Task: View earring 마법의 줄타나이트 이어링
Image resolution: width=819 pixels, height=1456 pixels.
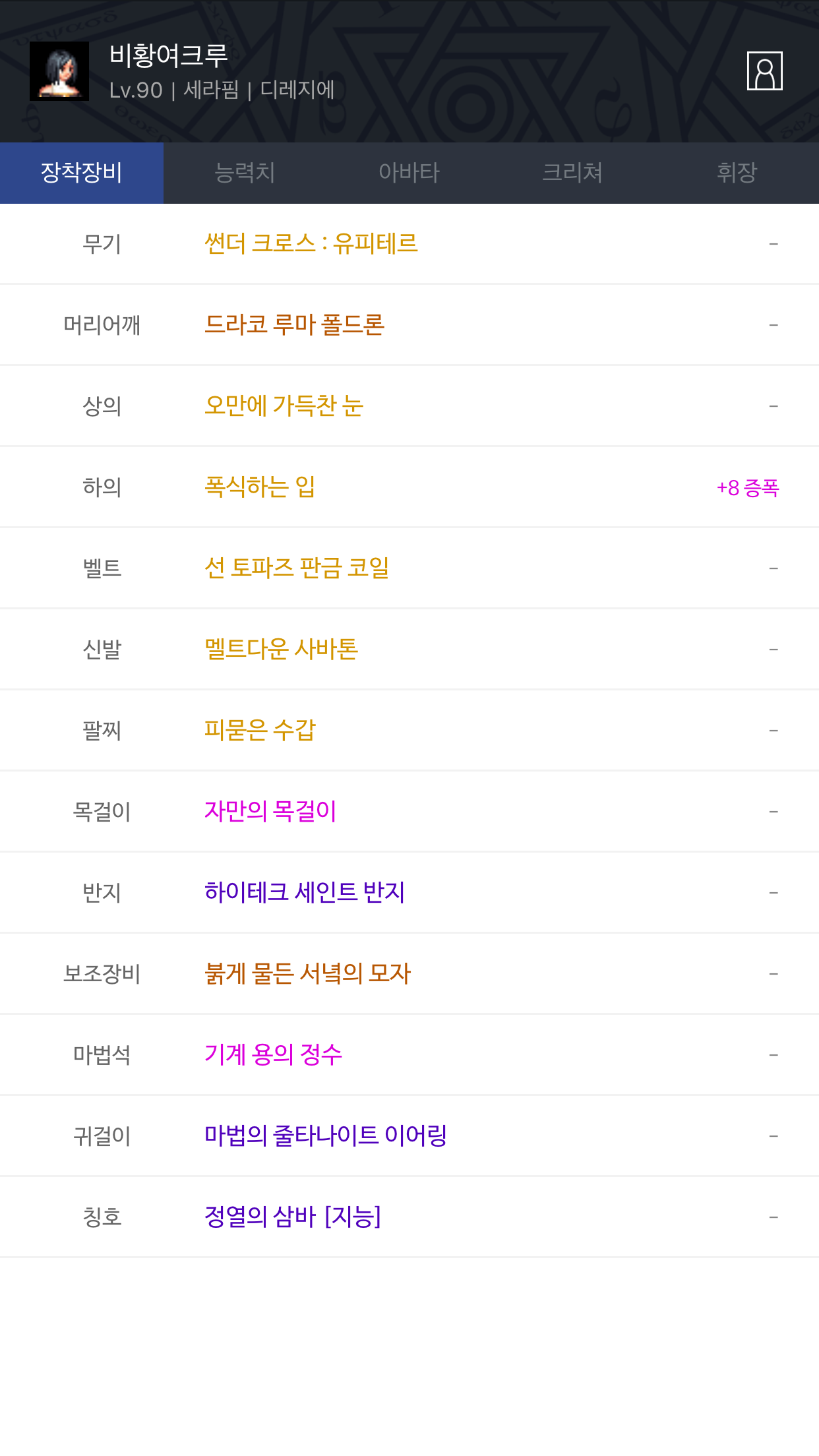Action: 409,1136
